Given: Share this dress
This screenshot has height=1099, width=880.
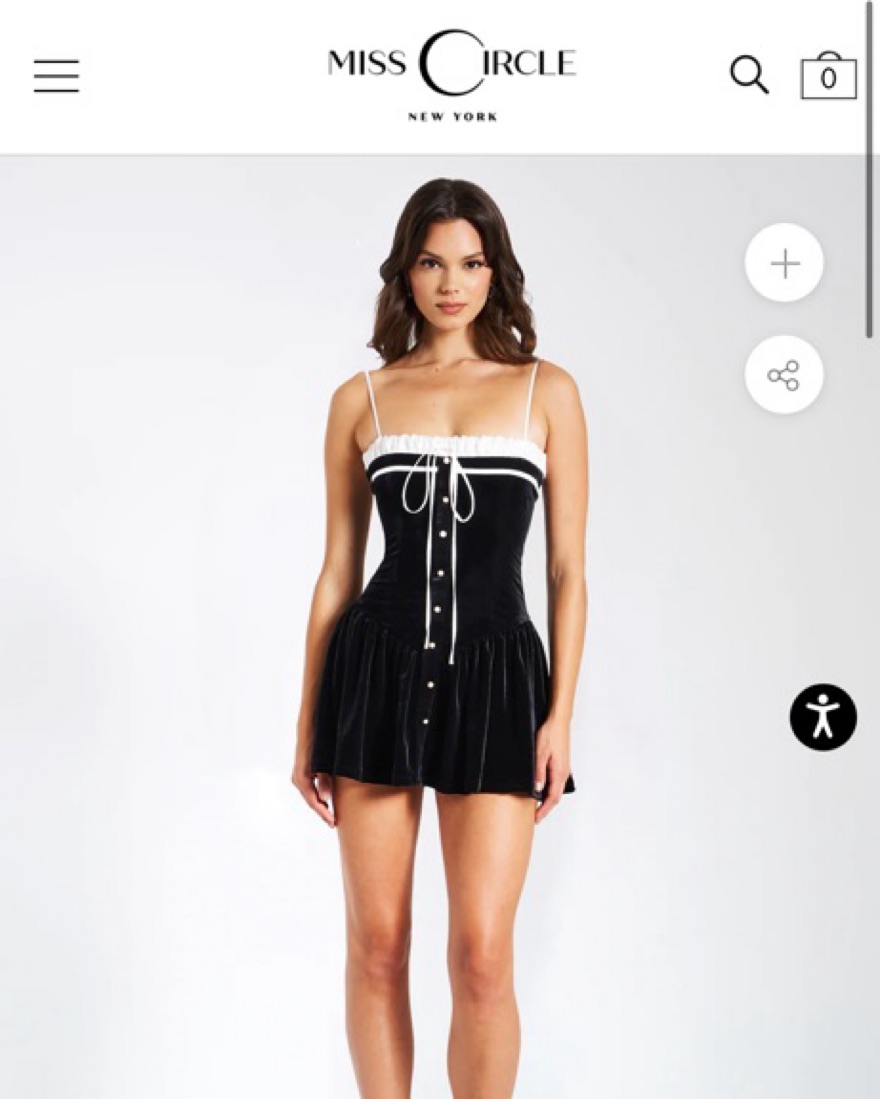Looking at the screenshot, I should click(x=784, y=375).
